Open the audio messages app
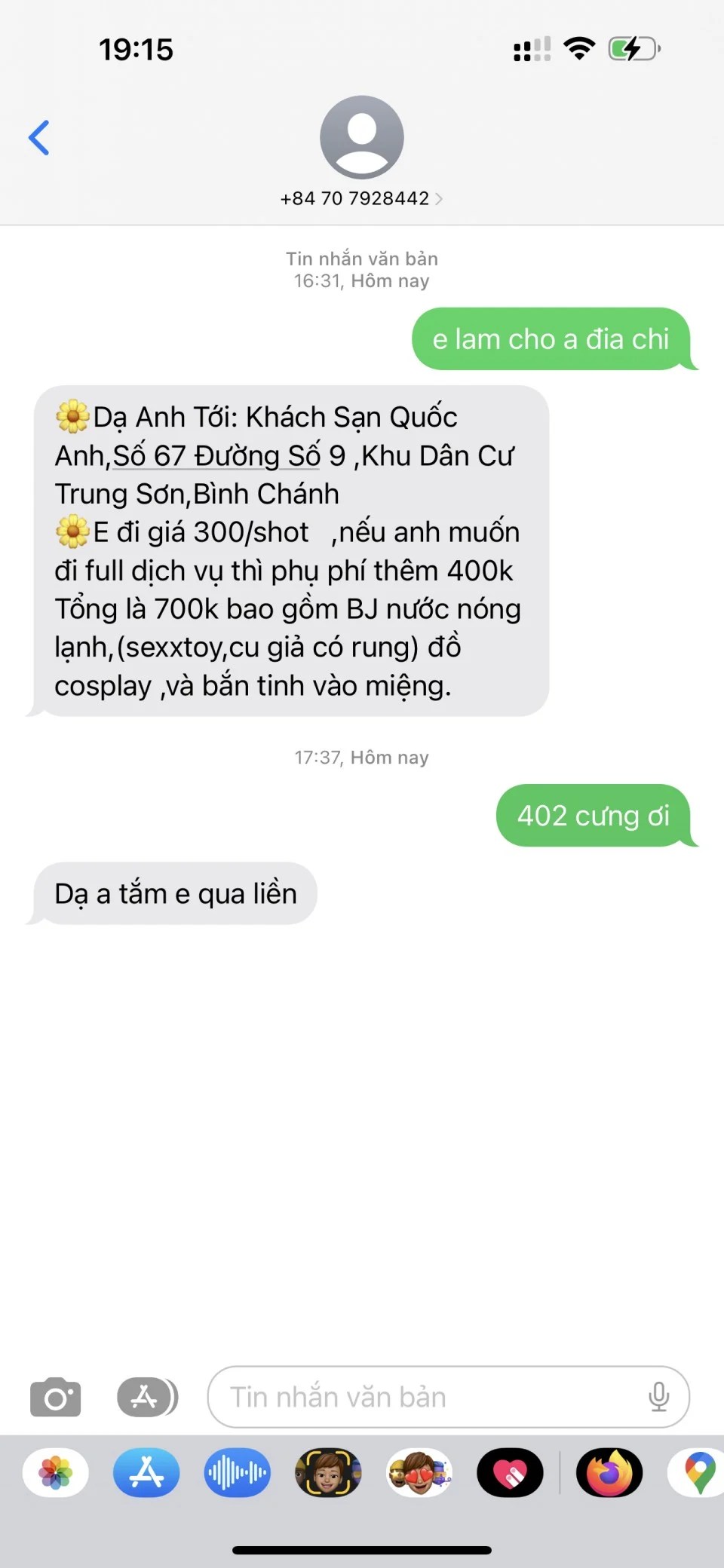This screenshot has width=724, height=1568. pyautogui.click(x=237, y=1472)
